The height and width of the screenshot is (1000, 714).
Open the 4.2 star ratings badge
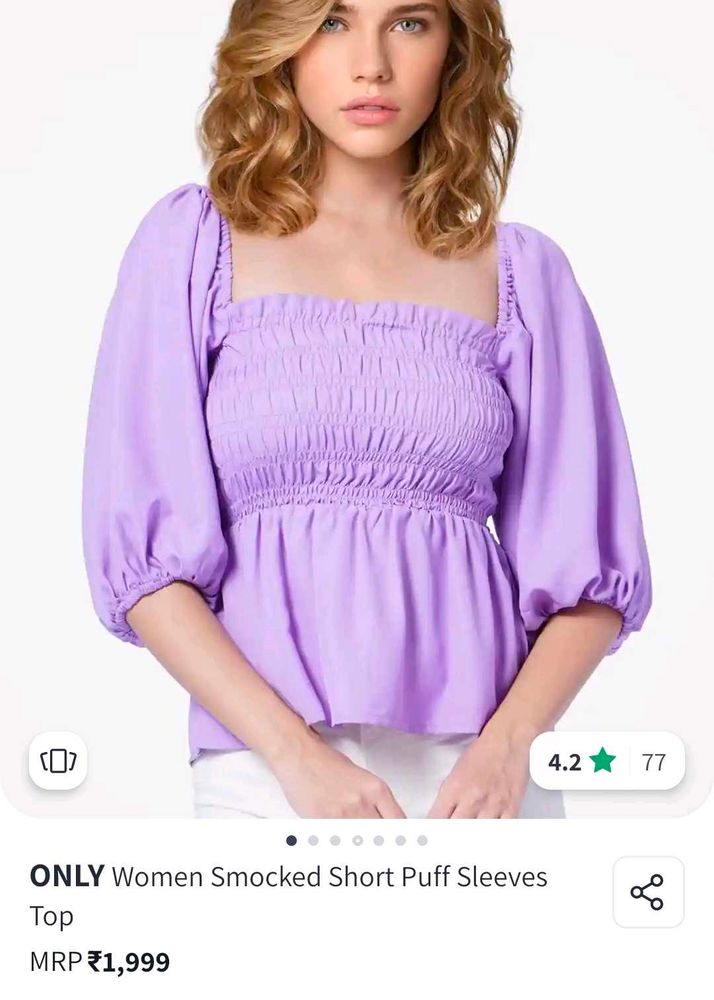point(606,762)
